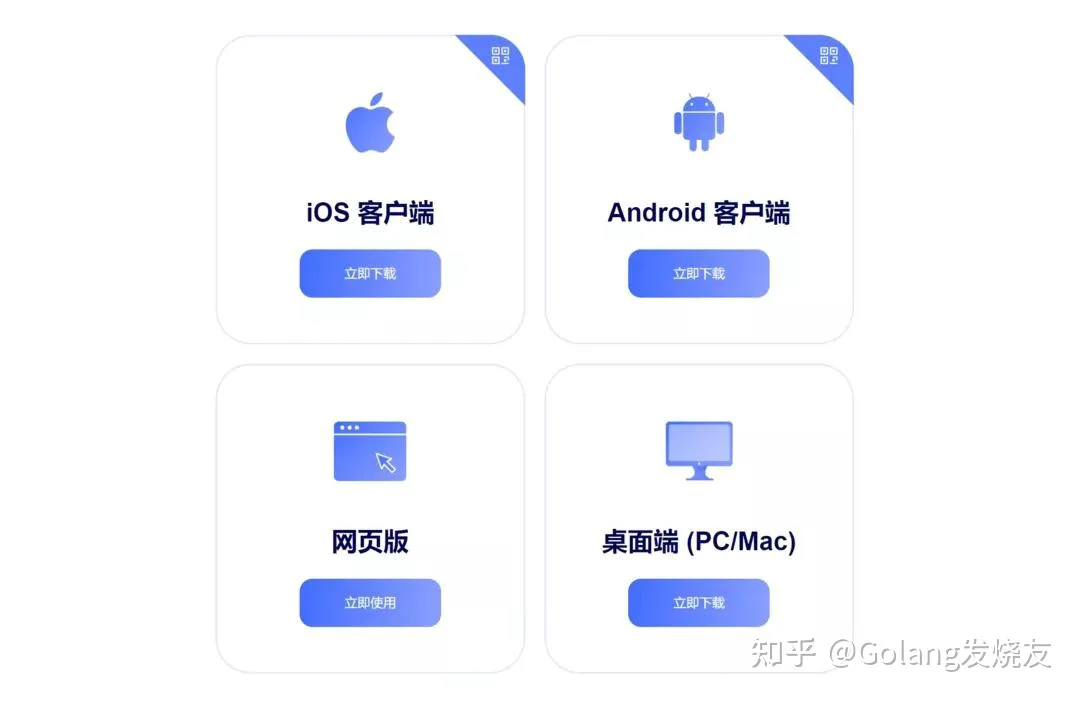Screen dimensions: 1080x701
Task: Show QR code on iOS card
Action: (500, 57)
